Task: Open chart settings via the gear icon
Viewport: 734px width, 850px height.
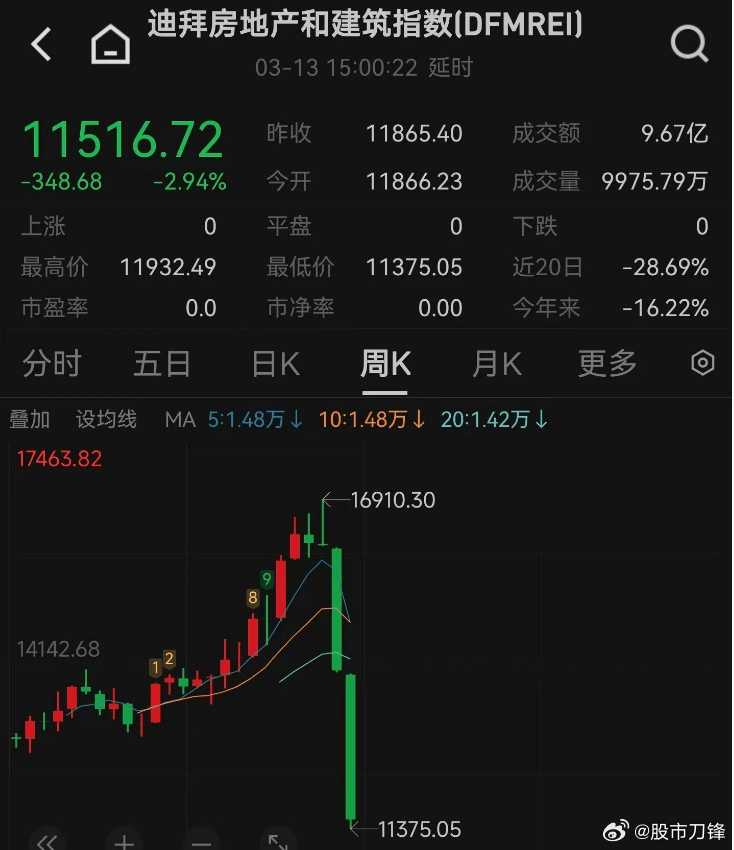Action: 701,364
